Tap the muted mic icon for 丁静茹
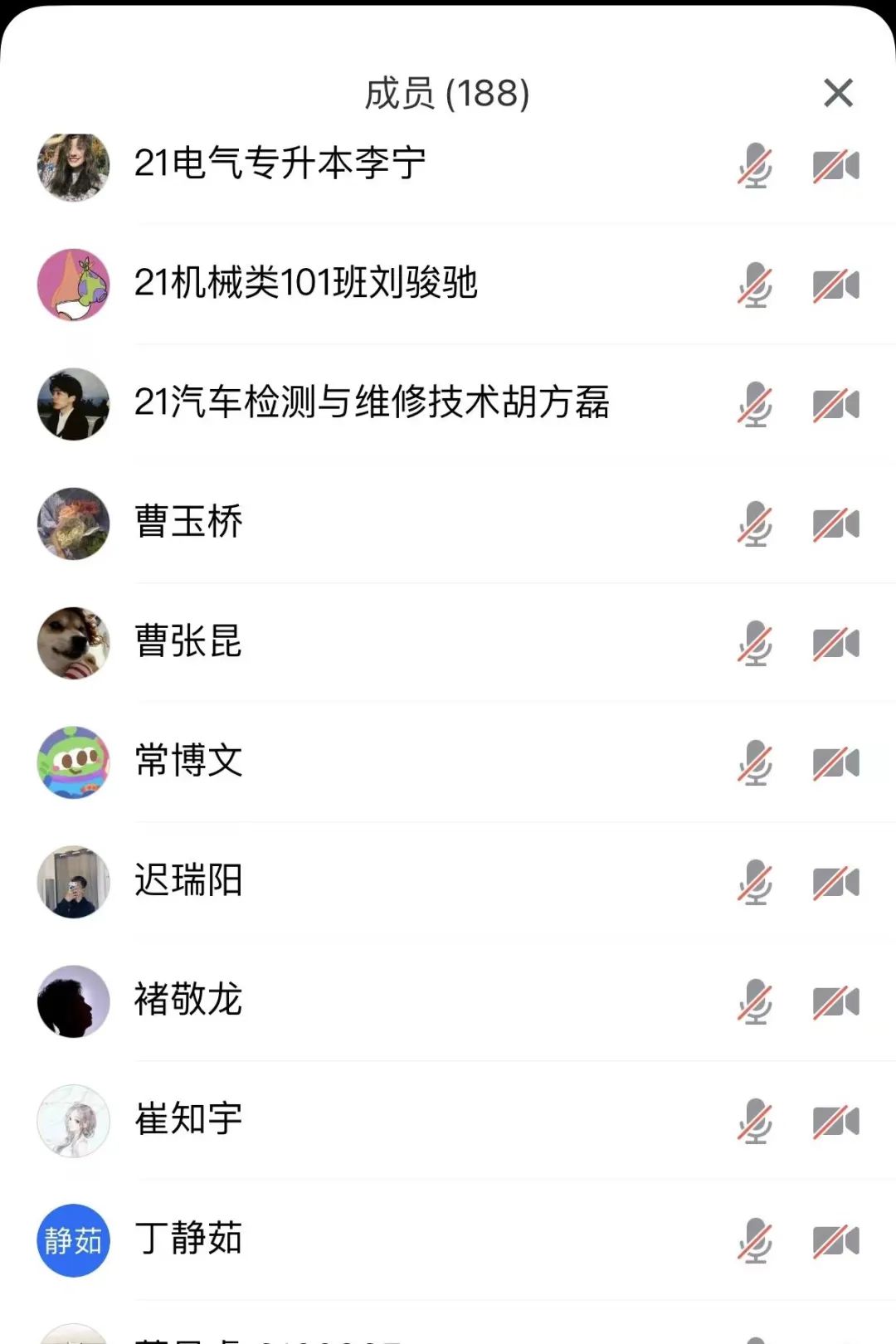The height and width of the screenshot is (1344, 896). tap(755, 1241)
